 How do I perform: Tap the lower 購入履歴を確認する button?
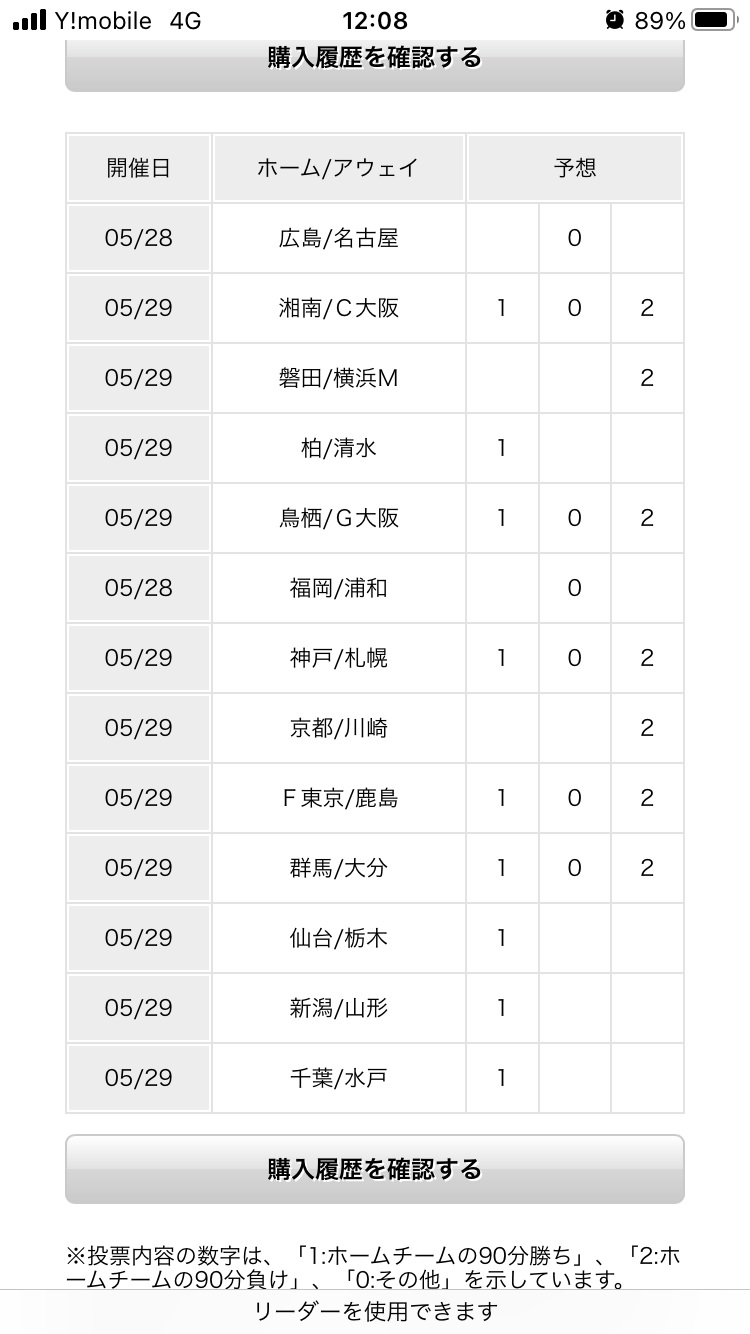[x=375, y=1169]
